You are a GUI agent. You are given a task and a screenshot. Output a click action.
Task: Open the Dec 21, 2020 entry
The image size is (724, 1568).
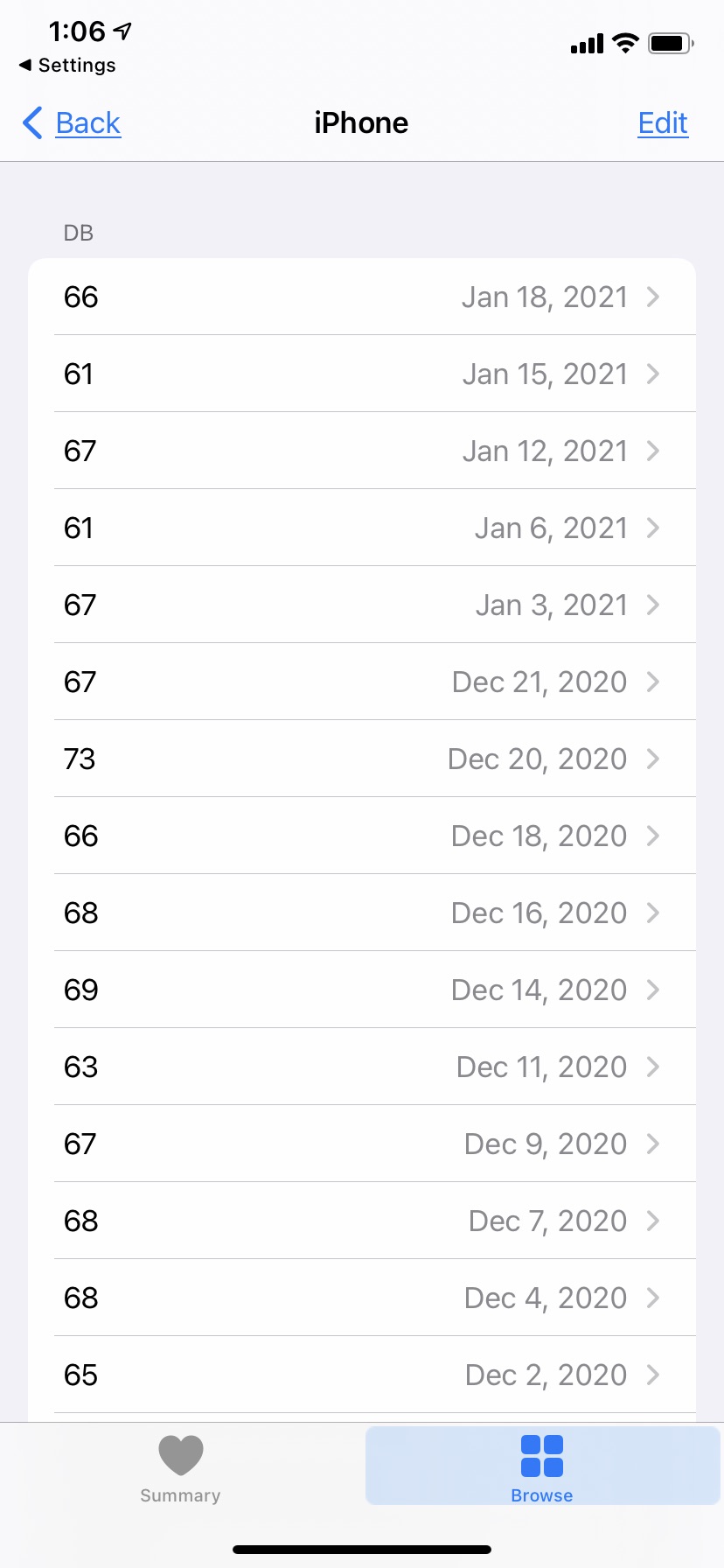(362, 682)
